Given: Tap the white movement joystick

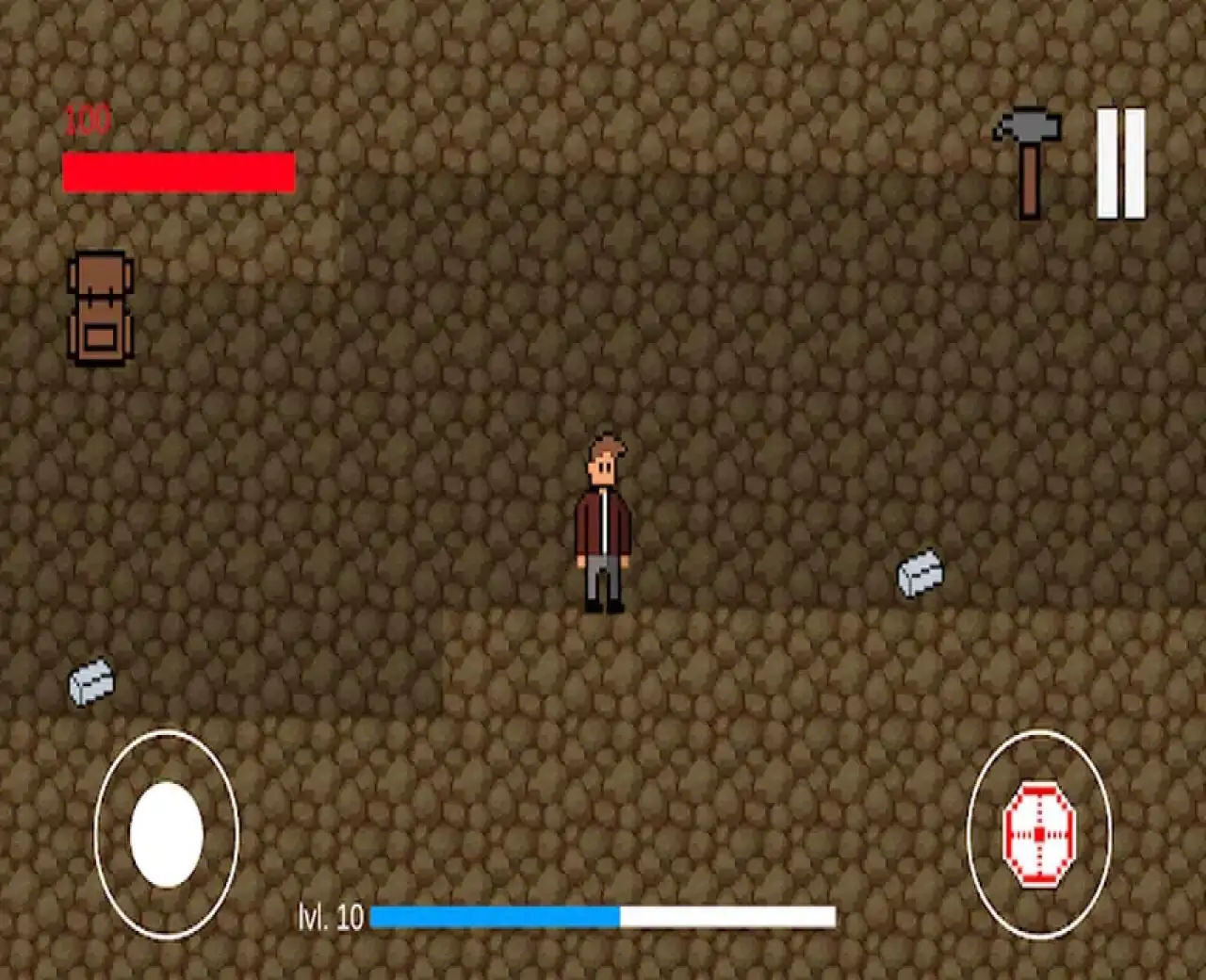Looking at the screenshot, I should click(167, 834).
